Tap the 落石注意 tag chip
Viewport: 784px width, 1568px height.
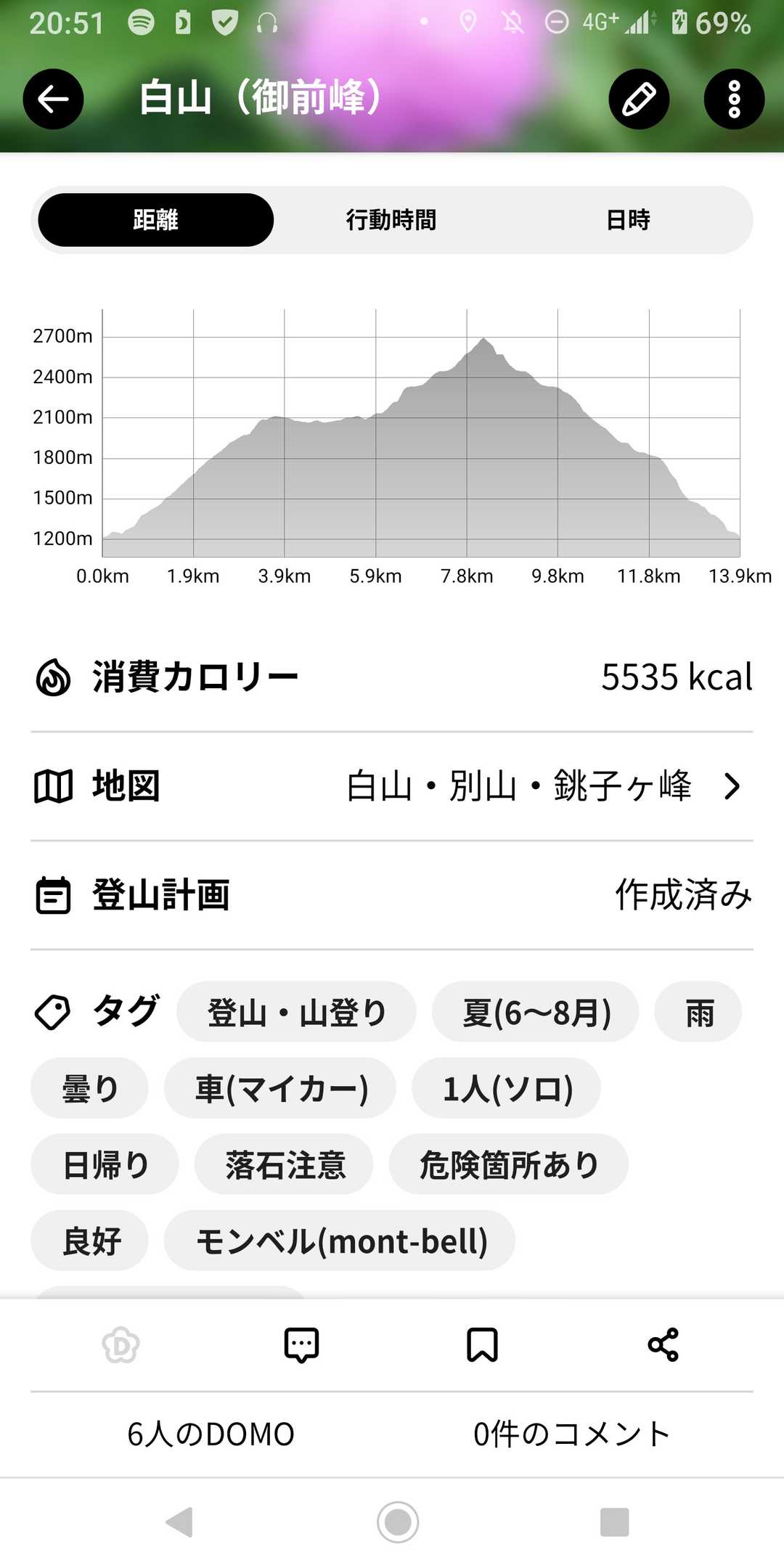click(284, 1164)
